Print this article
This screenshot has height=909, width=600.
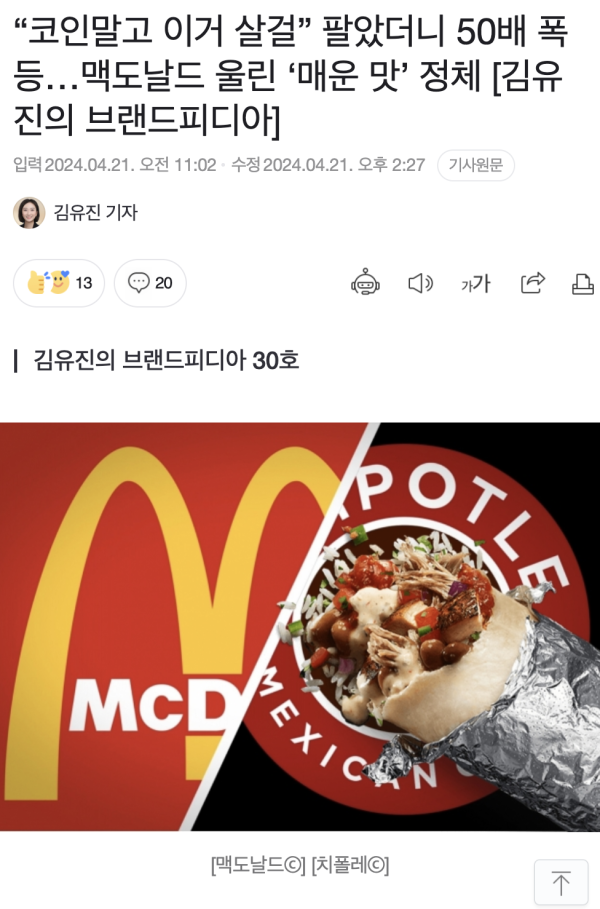pos(582,284)
